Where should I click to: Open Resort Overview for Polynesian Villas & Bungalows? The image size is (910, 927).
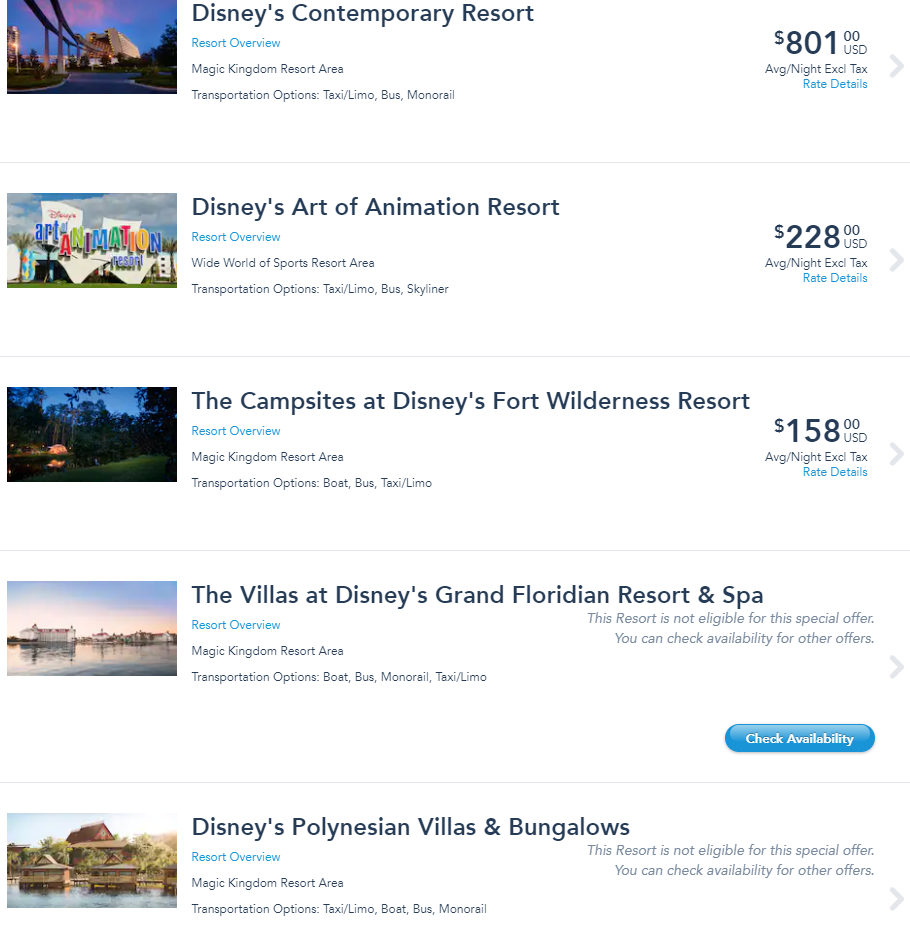(236, 857)
